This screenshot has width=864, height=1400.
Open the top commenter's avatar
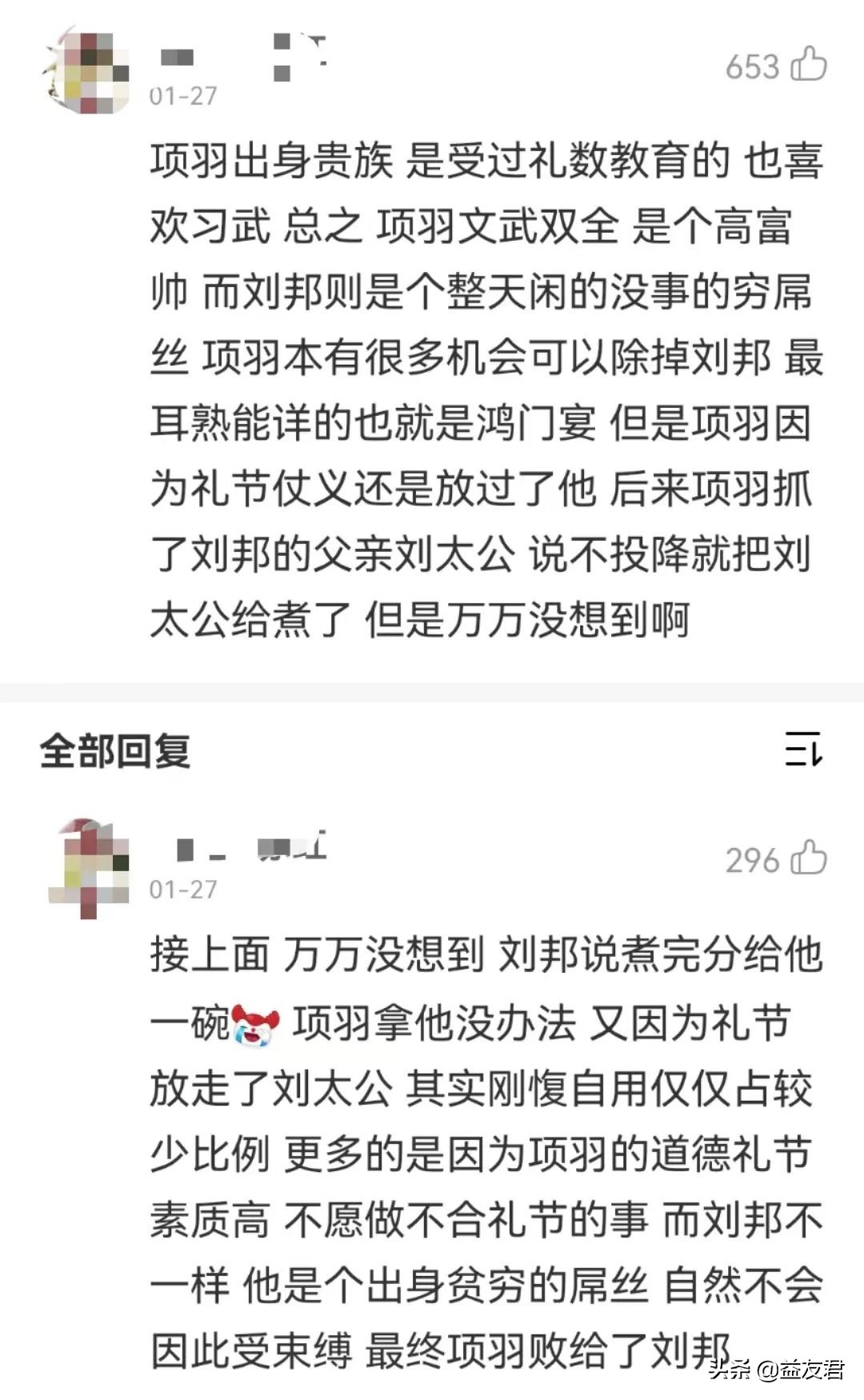pos(92,68)
